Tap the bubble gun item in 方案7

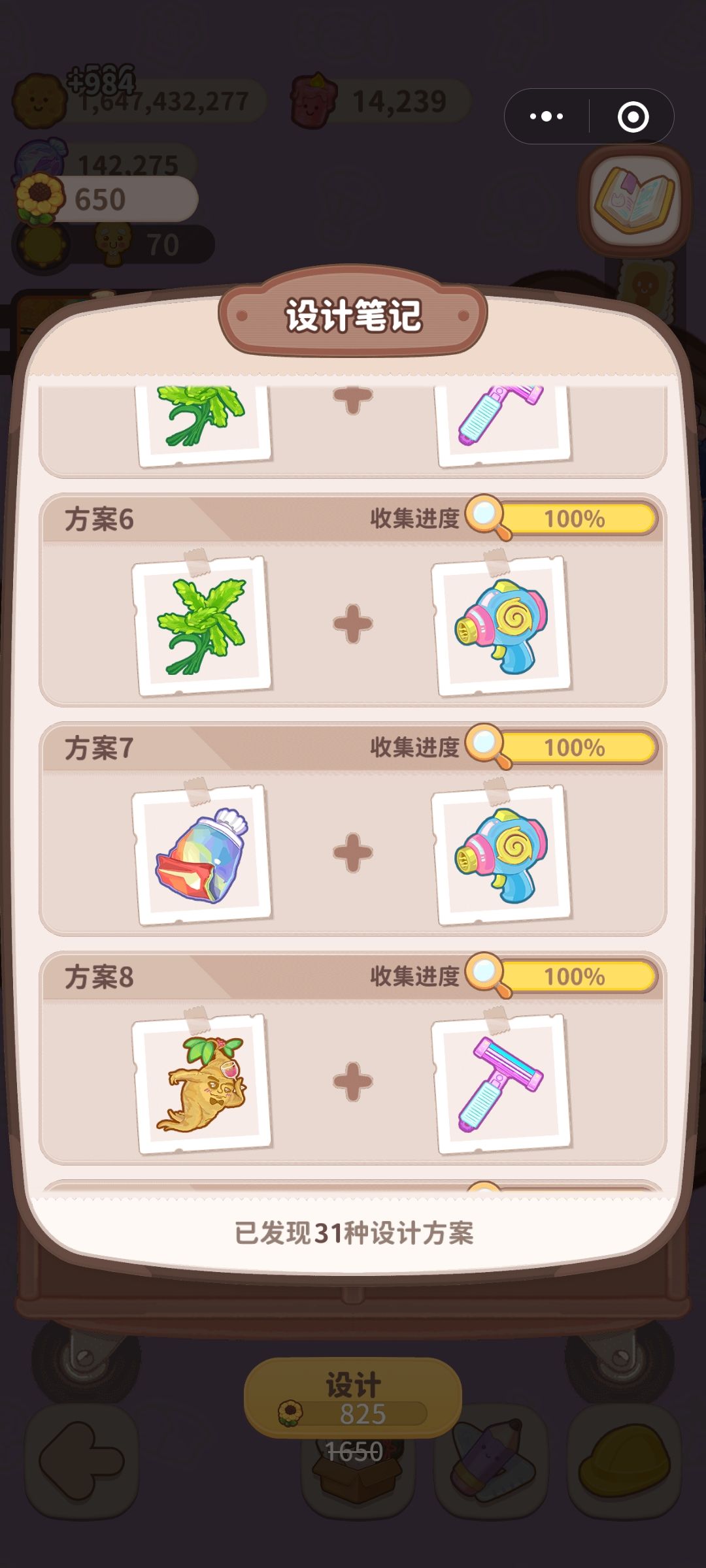click(x=502, y=853)
